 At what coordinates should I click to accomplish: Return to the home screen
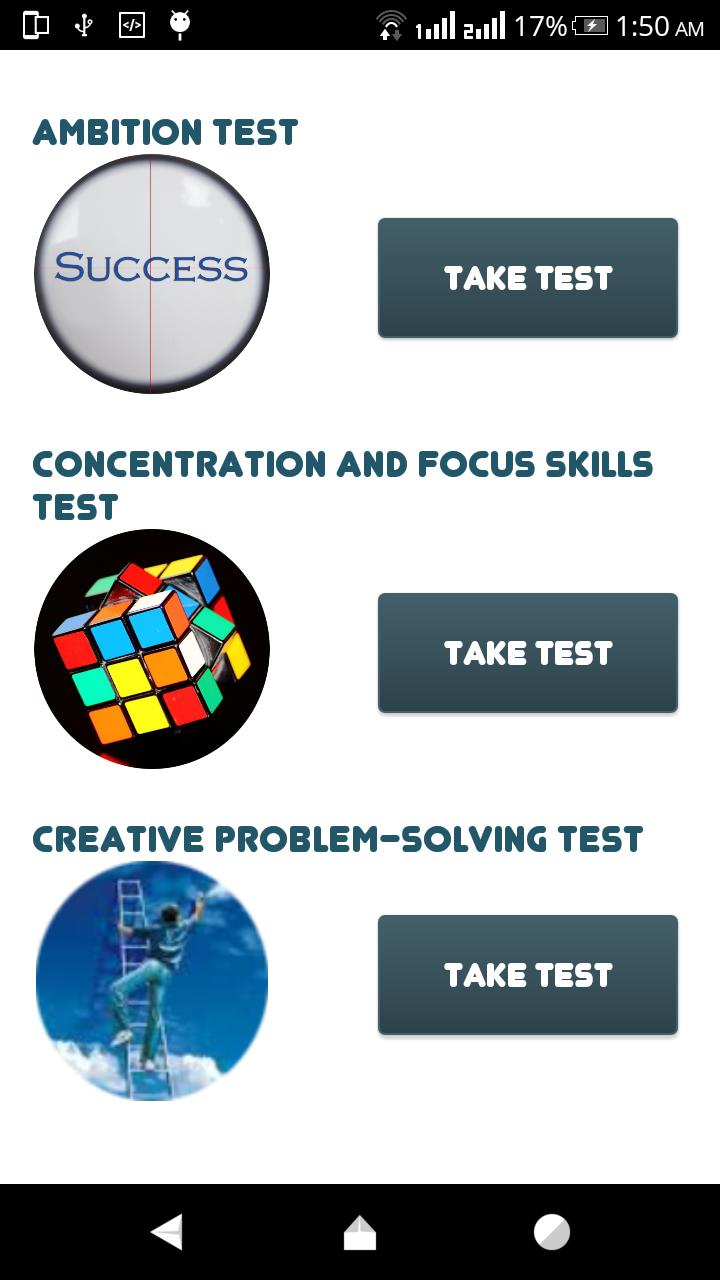[x=360, y=1232]
